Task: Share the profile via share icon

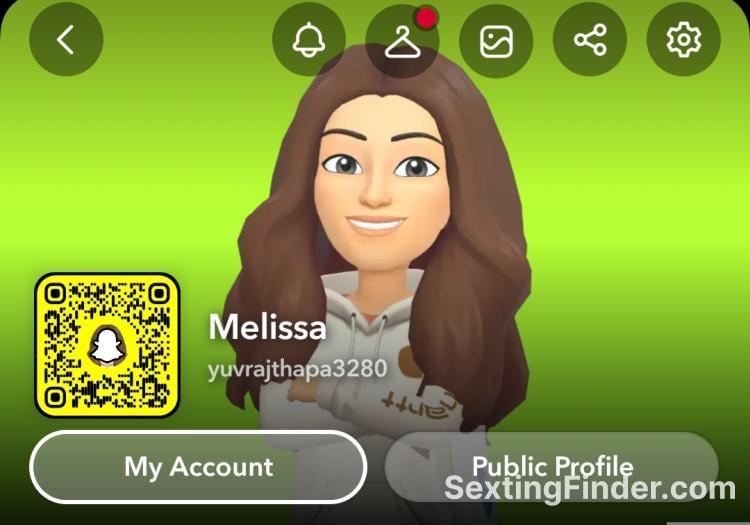Action: 590,40
